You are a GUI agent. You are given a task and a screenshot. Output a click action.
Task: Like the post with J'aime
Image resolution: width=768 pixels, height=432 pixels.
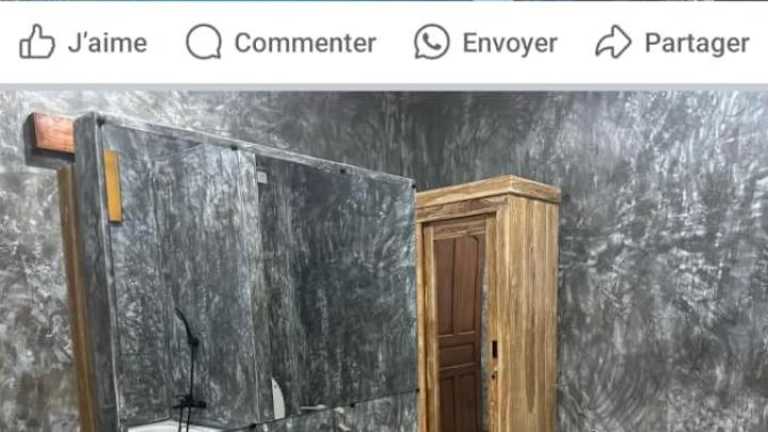coord(83,43)
